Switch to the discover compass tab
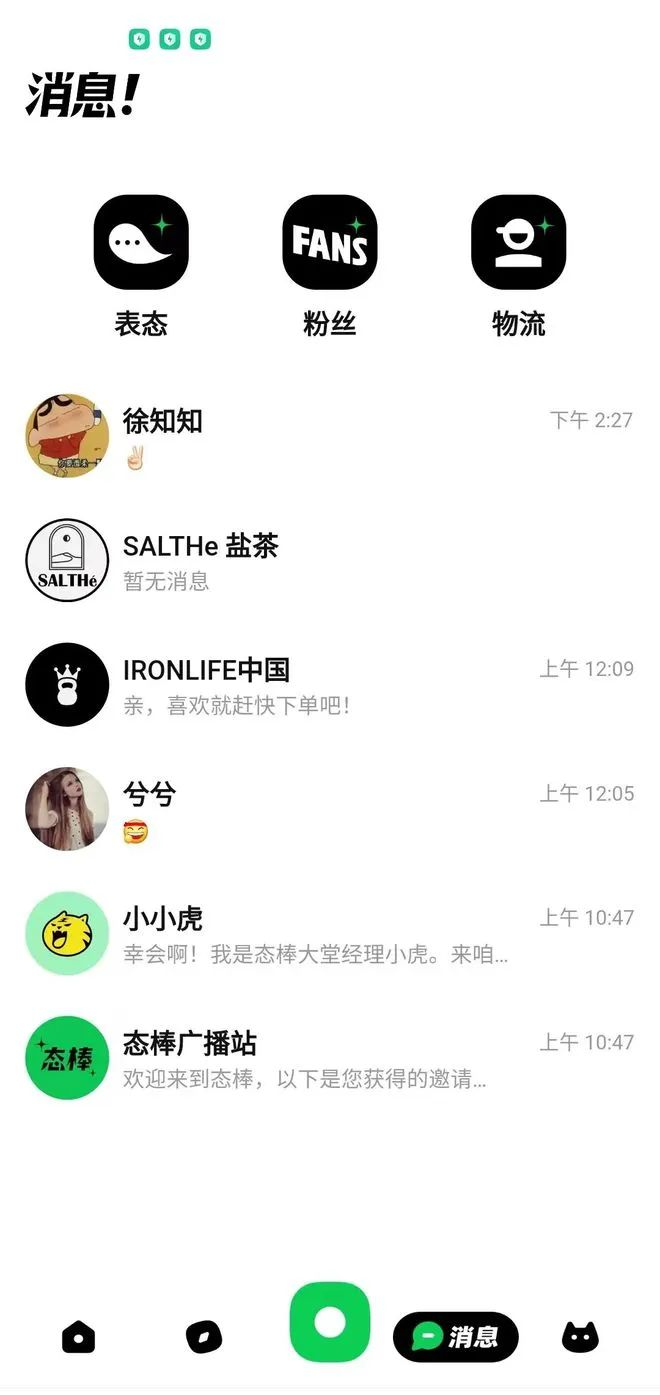660x1395 pixels. (x=204, y=1336)
